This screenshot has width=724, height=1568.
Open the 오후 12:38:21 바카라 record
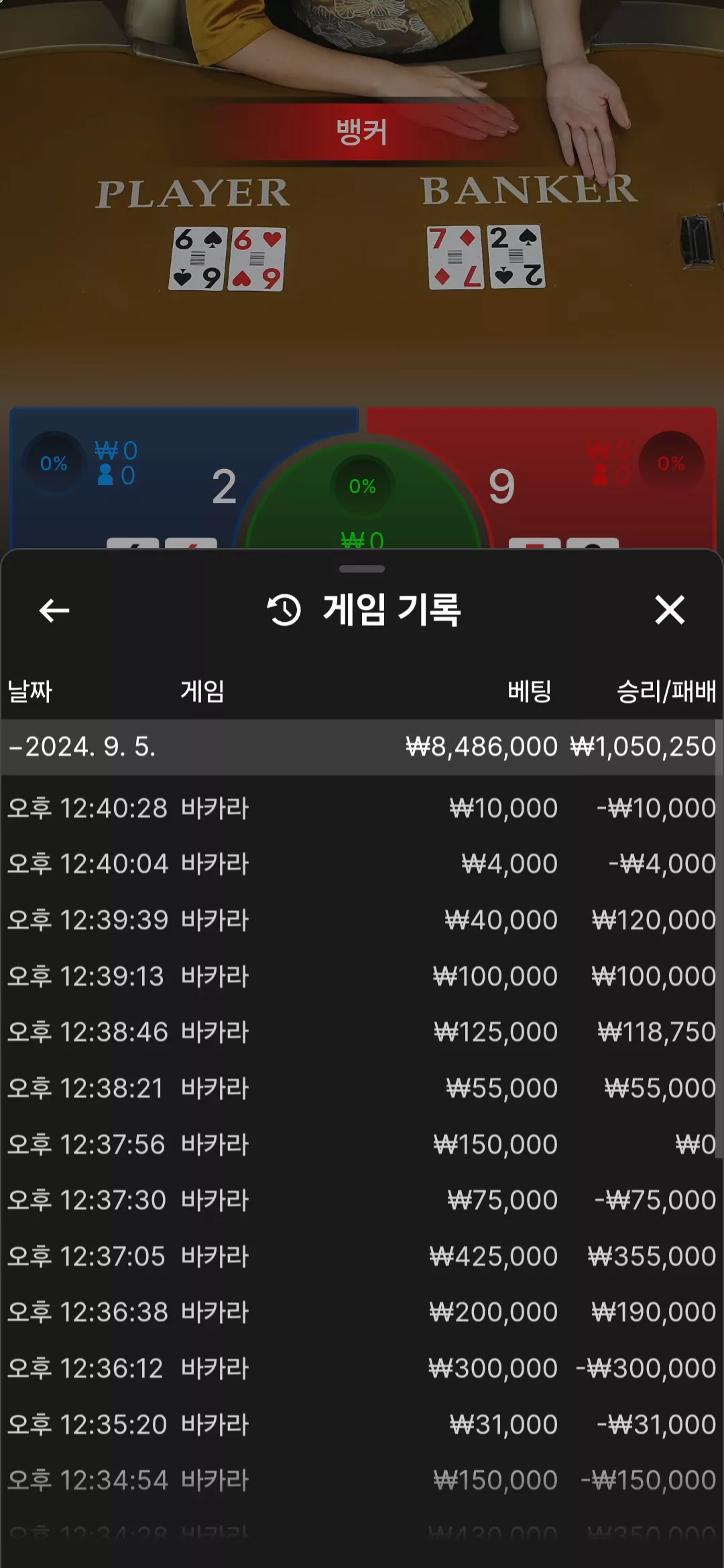point(362,1088)
